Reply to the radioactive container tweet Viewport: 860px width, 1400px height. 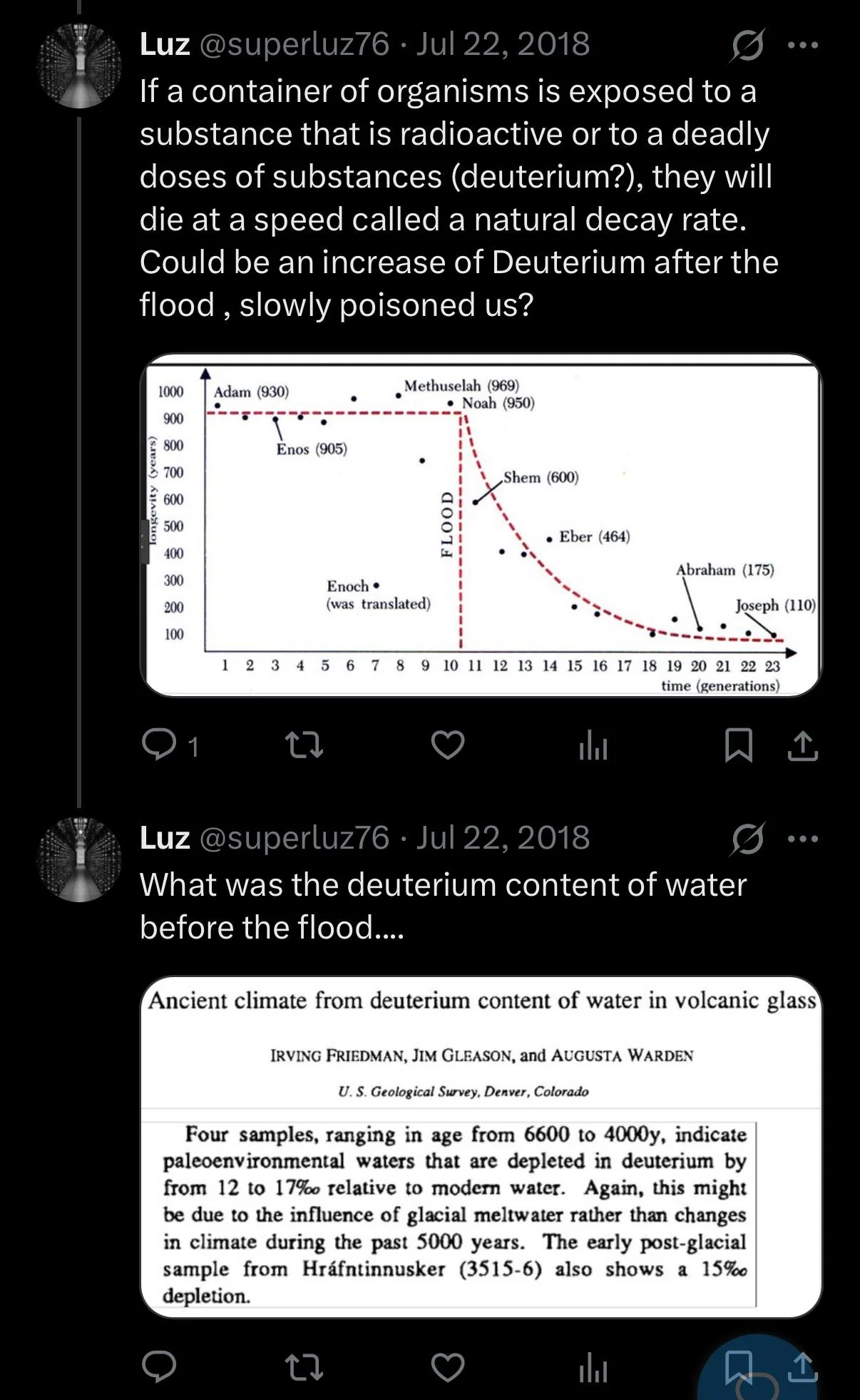[159, 745]
